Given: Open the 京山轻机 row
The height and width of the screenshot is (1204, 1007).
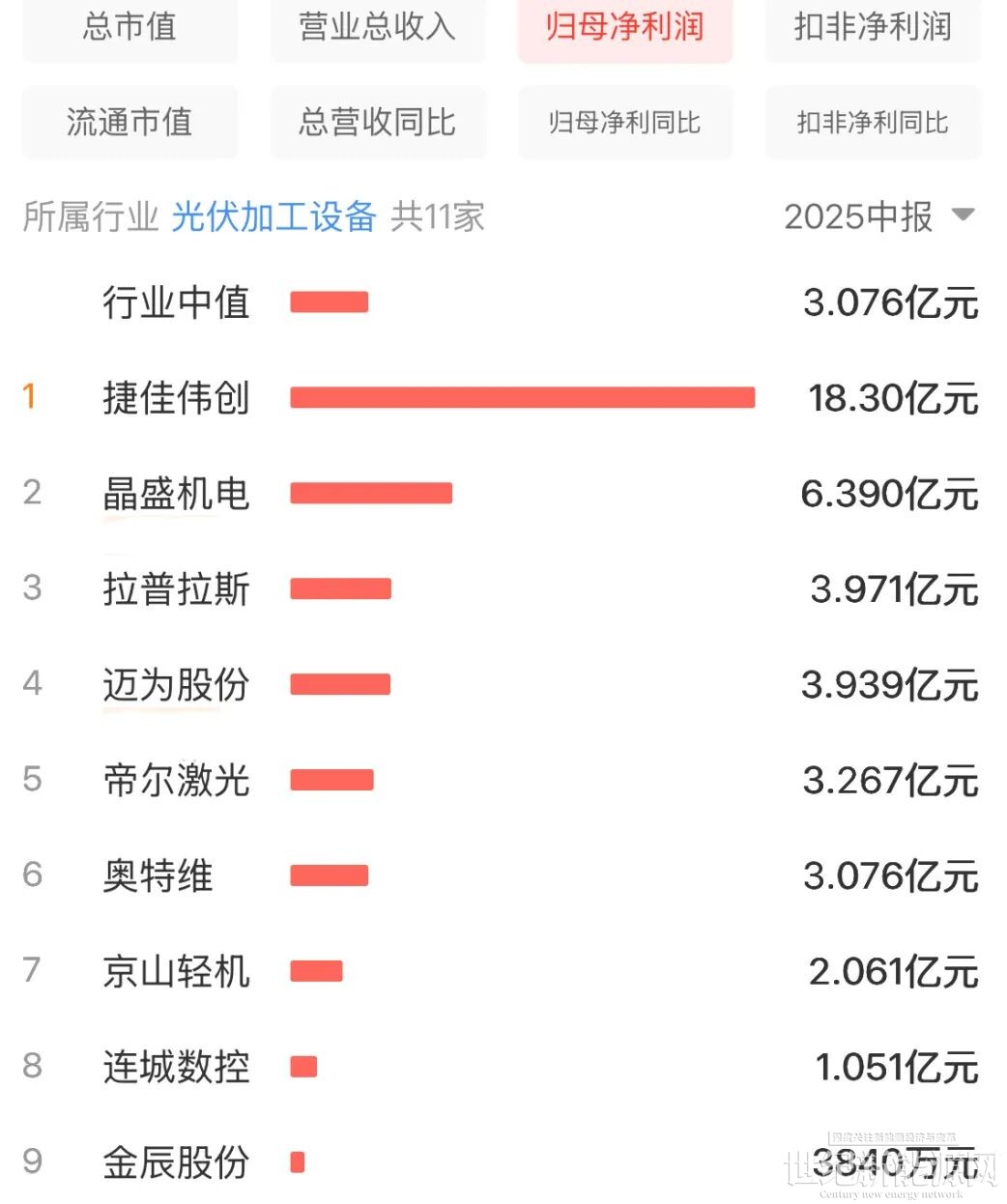Looking at the screenshot, I should coord(176,971).
